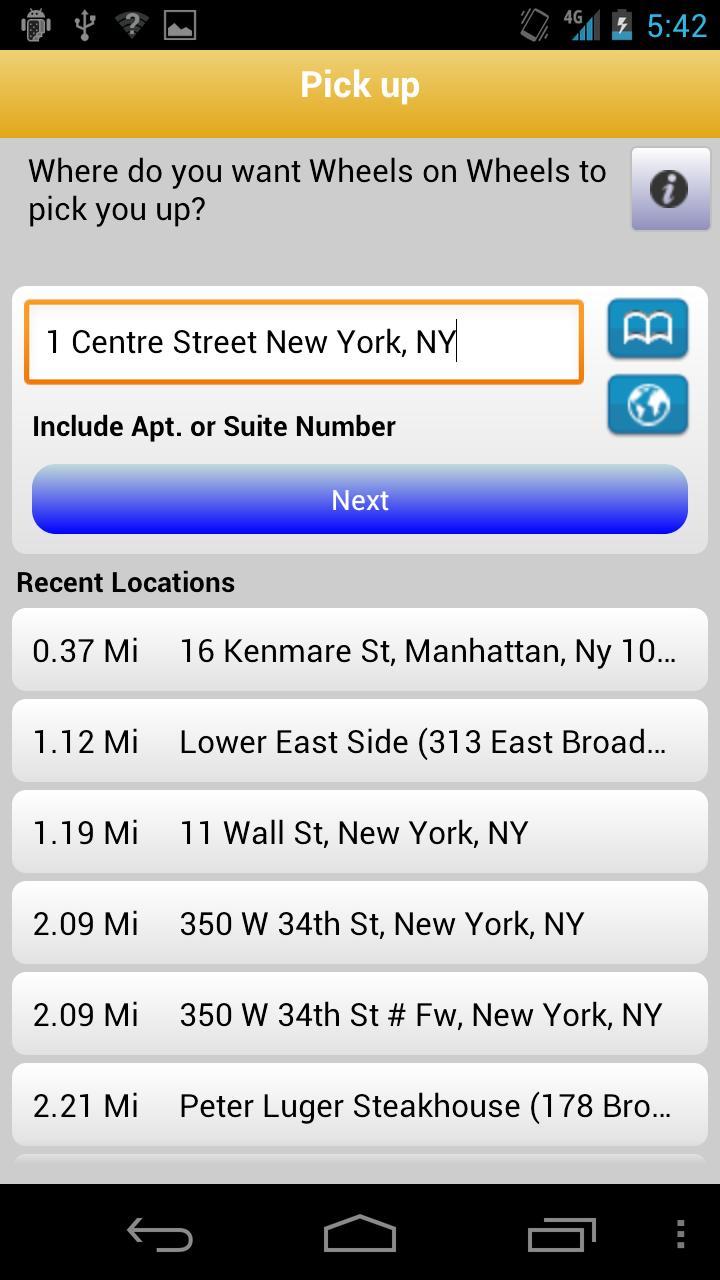720x1280 pixels.
Task: Select Peter Luger Steakhouse location
Action: click(360, 1106)
